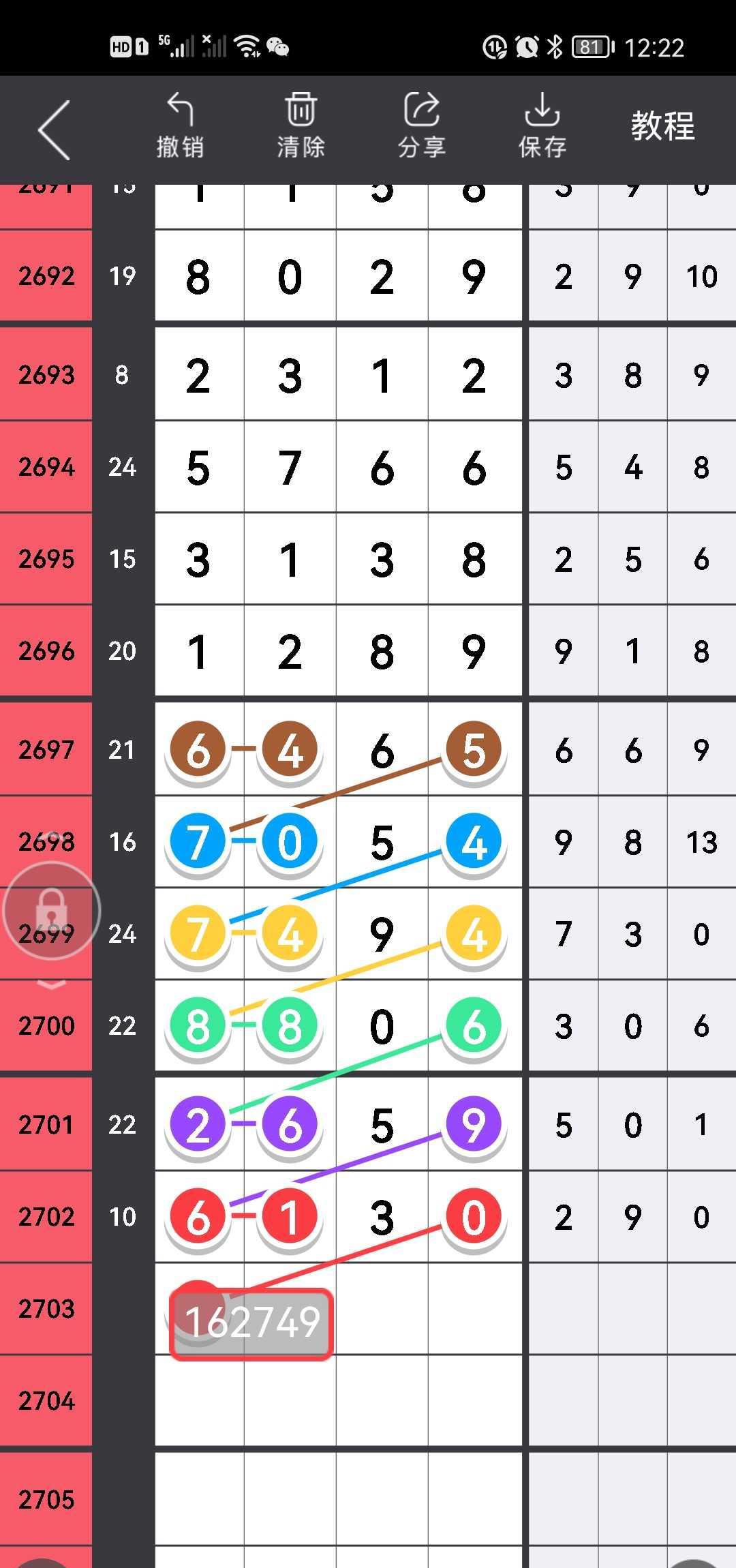Save the chart with 保存

(x=542, y=127)
